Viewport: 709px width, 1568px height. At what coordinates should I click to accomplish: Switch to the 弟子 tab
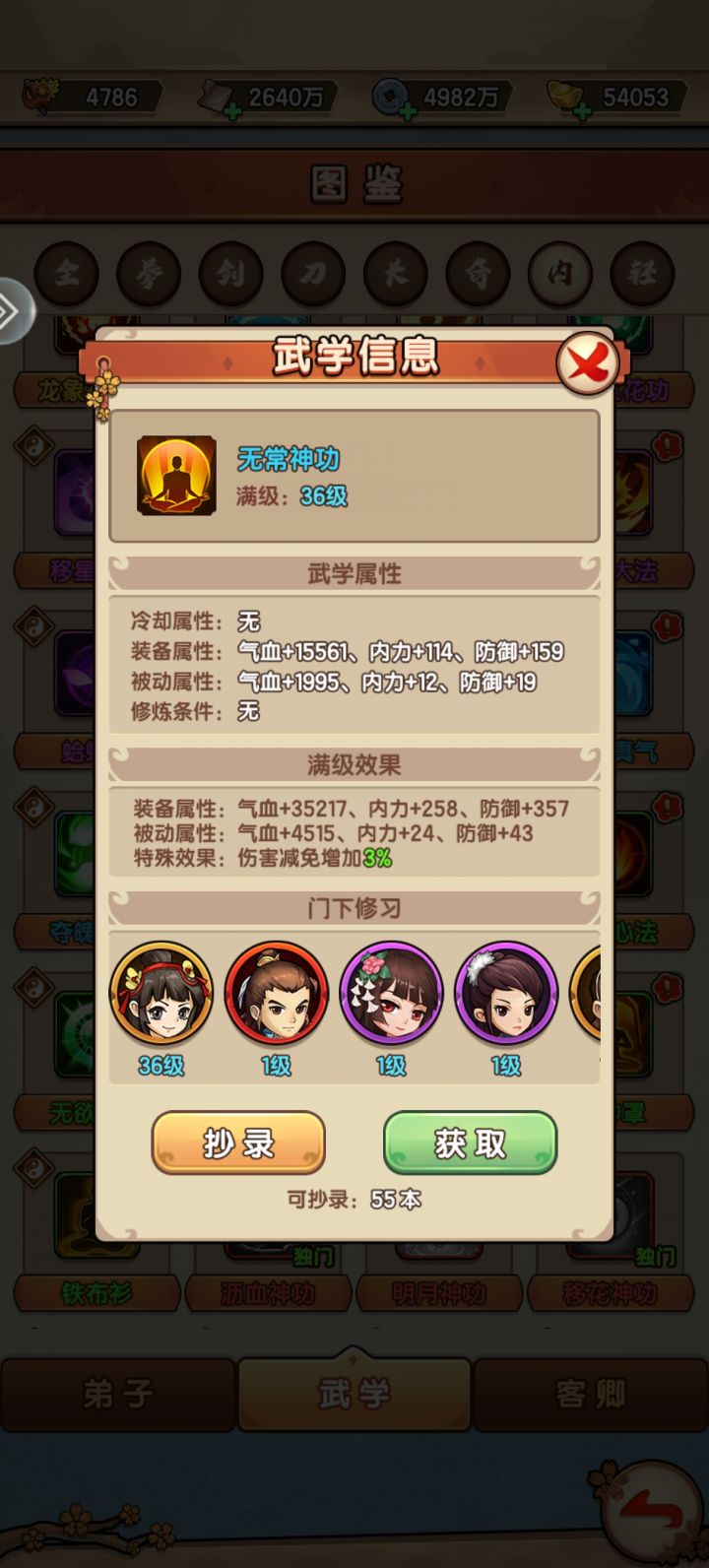pyautogui.click(x=118, y=1394)
